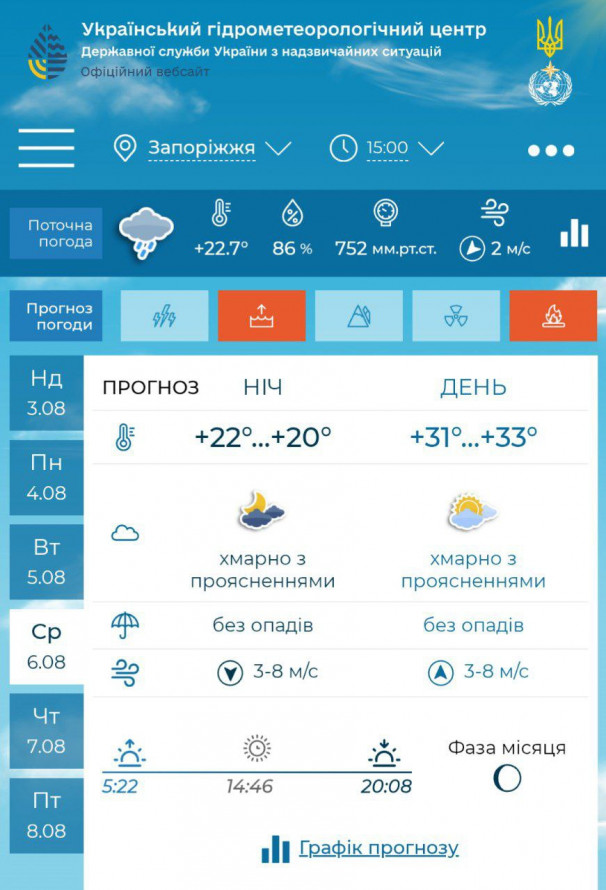Image resolution: width=606 pixels, height=890 pixels.
Task: Open the orange fire danger tile
Action: click(552, 316)
